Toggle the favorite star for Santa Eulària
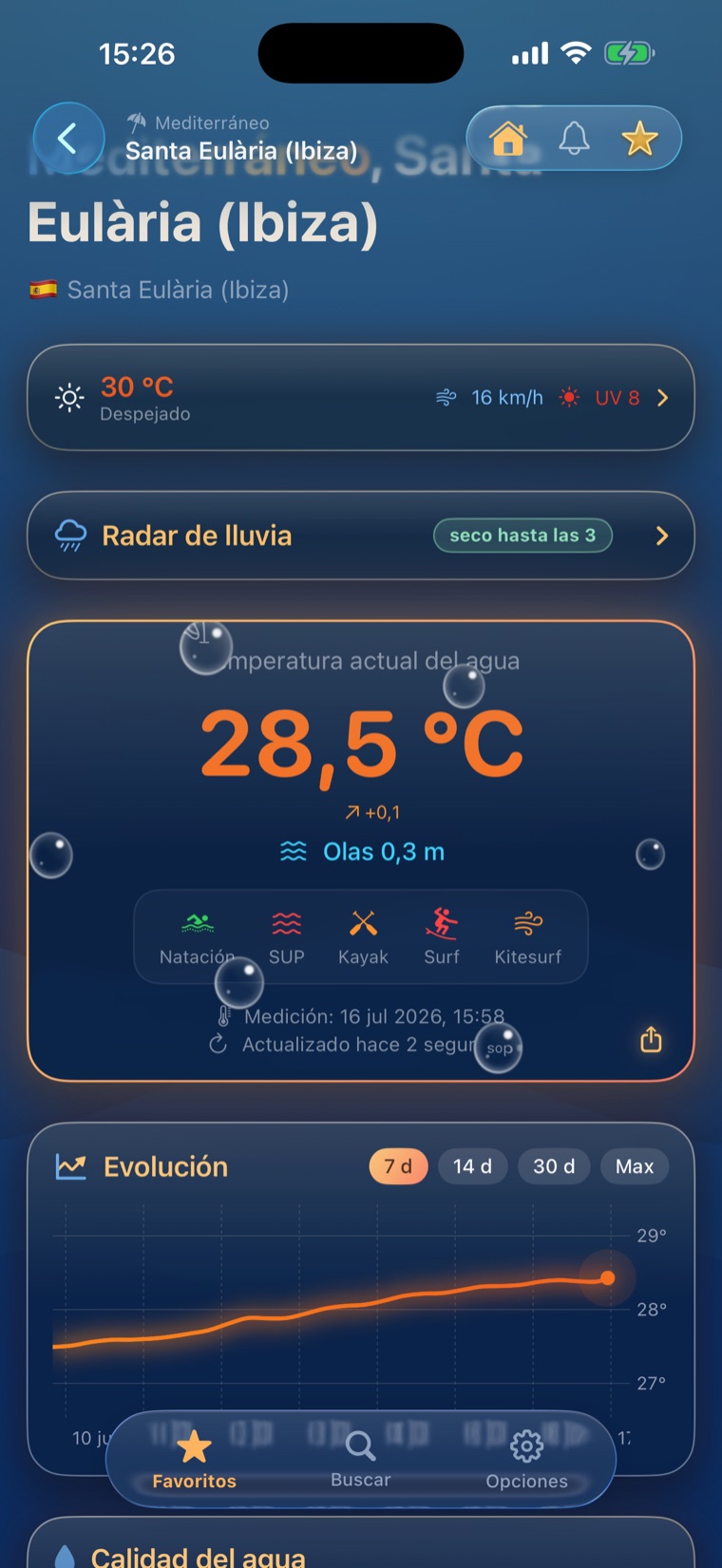This screenshot has height=1568, width=722. [x=639, y=139]
